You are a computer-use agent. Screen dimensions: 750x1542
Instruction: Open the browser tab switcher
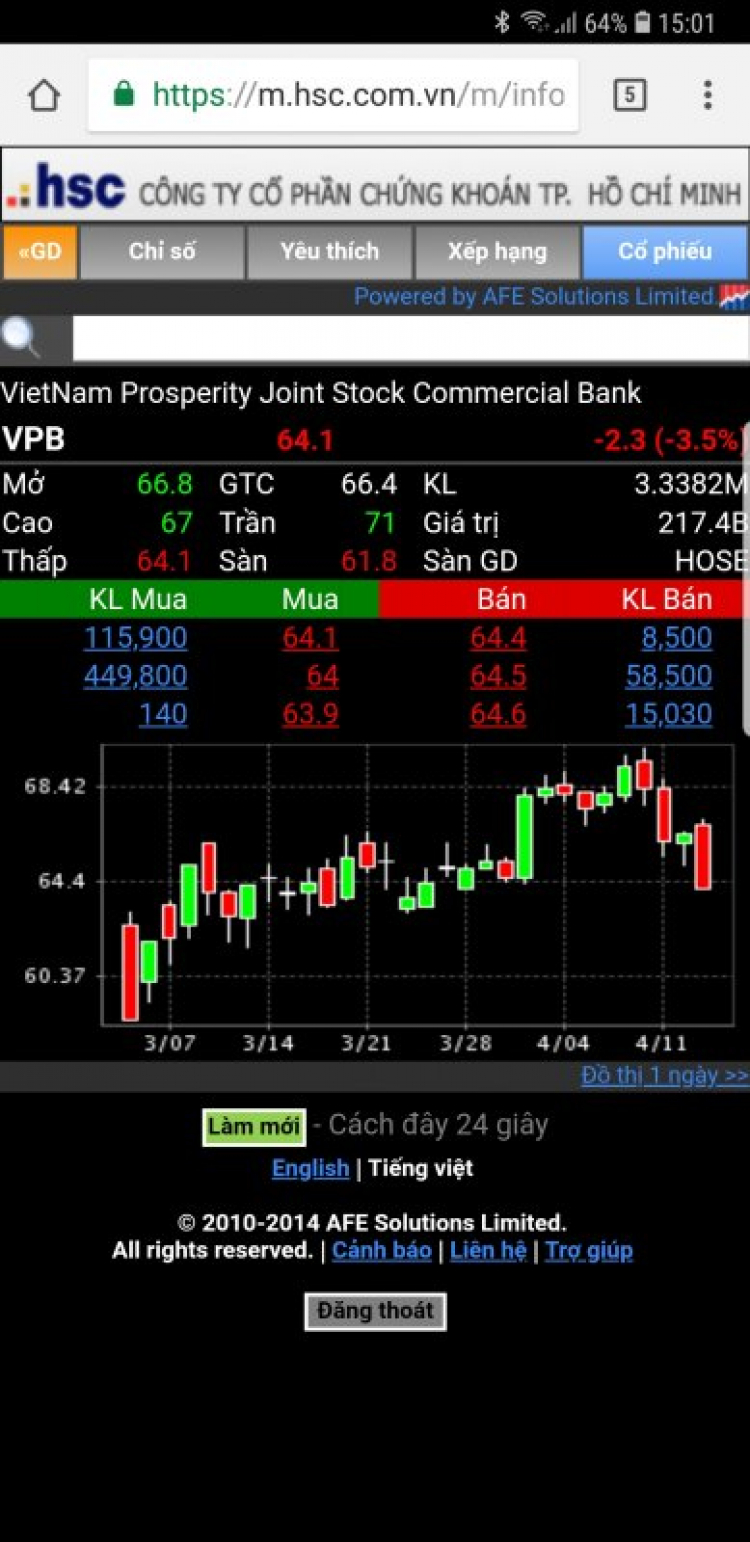pyautogui.click(x=629, y=96)
